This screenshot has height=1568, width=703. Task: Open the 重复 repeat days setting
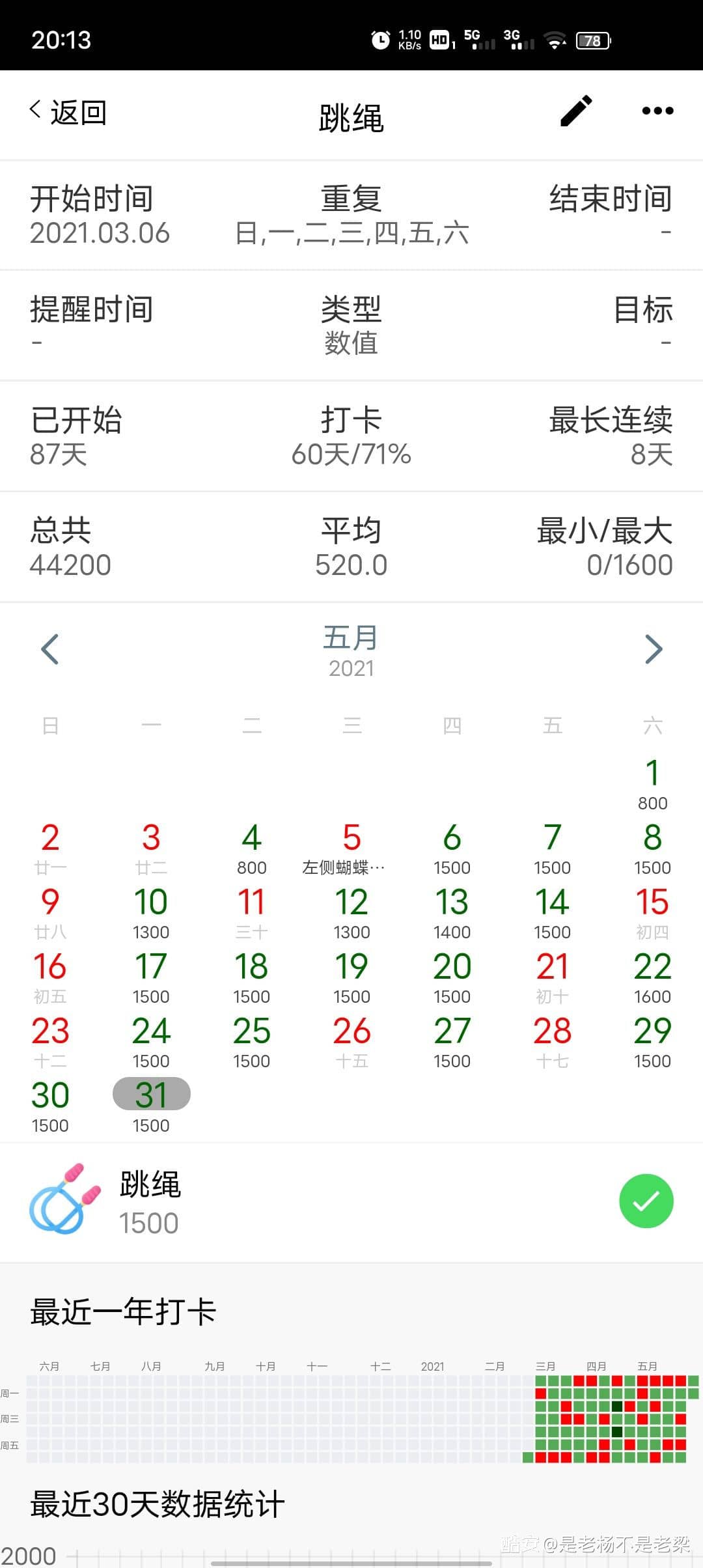pyautogui.click(x=351, y=215)
